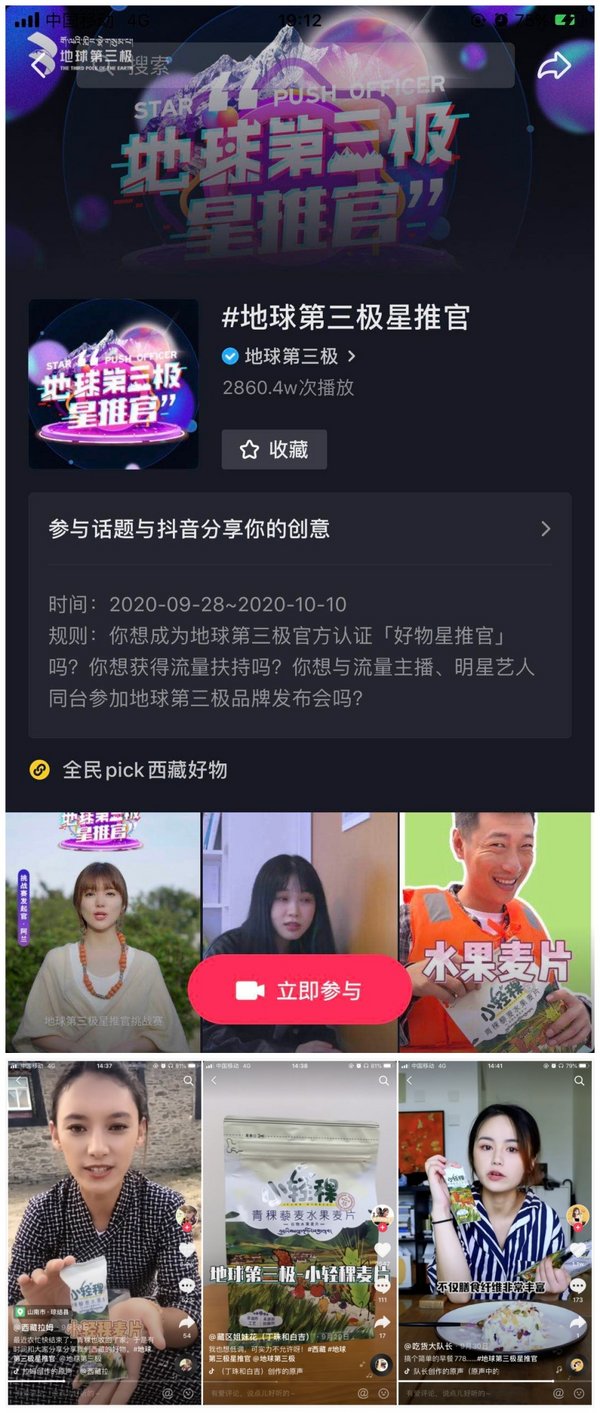Go back using the top-left arrow

(x=40, y=64)
